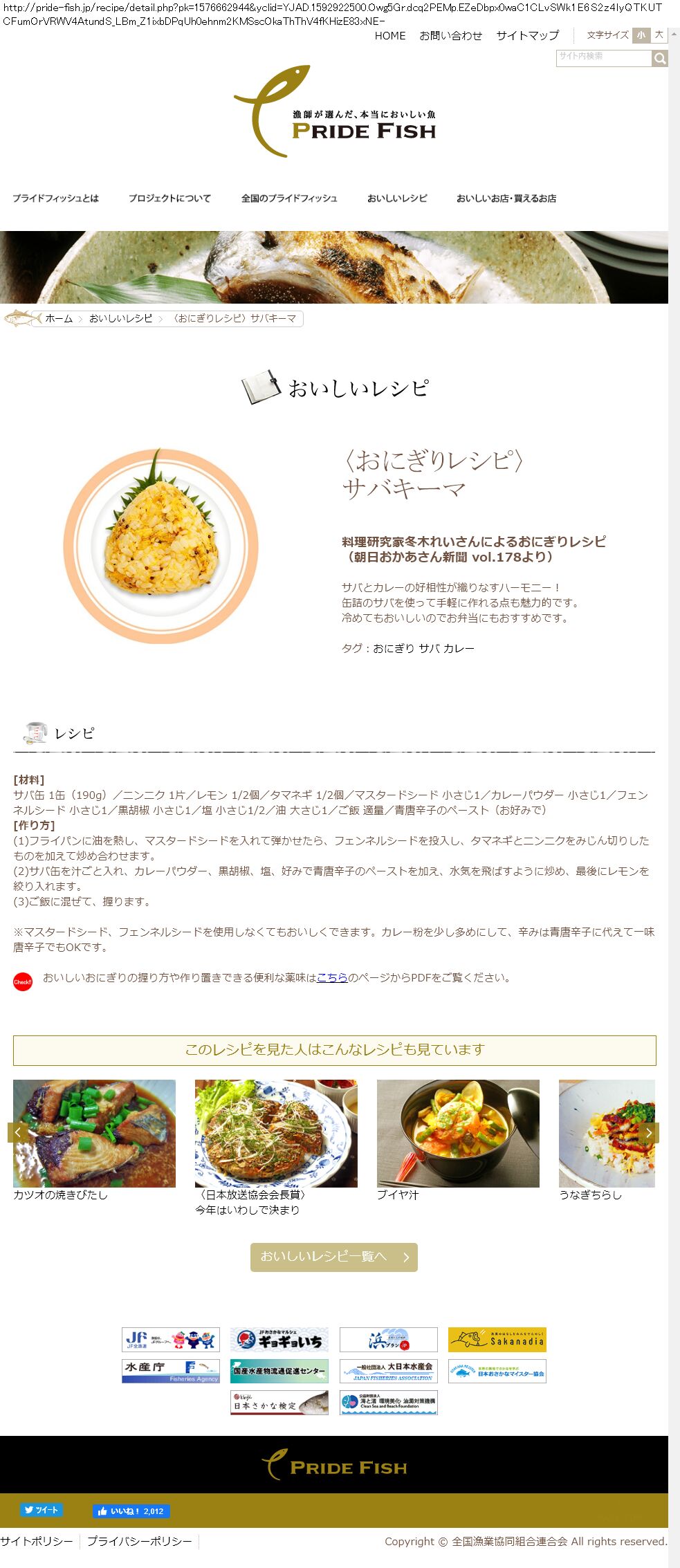Open お問い合わせ contact page
The width and height of the screenshot is (680, 1568).
450,36
